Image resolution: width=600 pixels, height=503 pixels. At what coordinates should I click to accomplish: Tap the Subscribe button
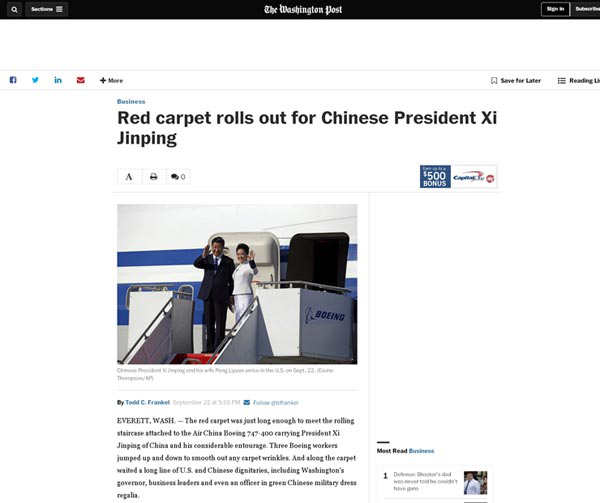coord(587,9)
